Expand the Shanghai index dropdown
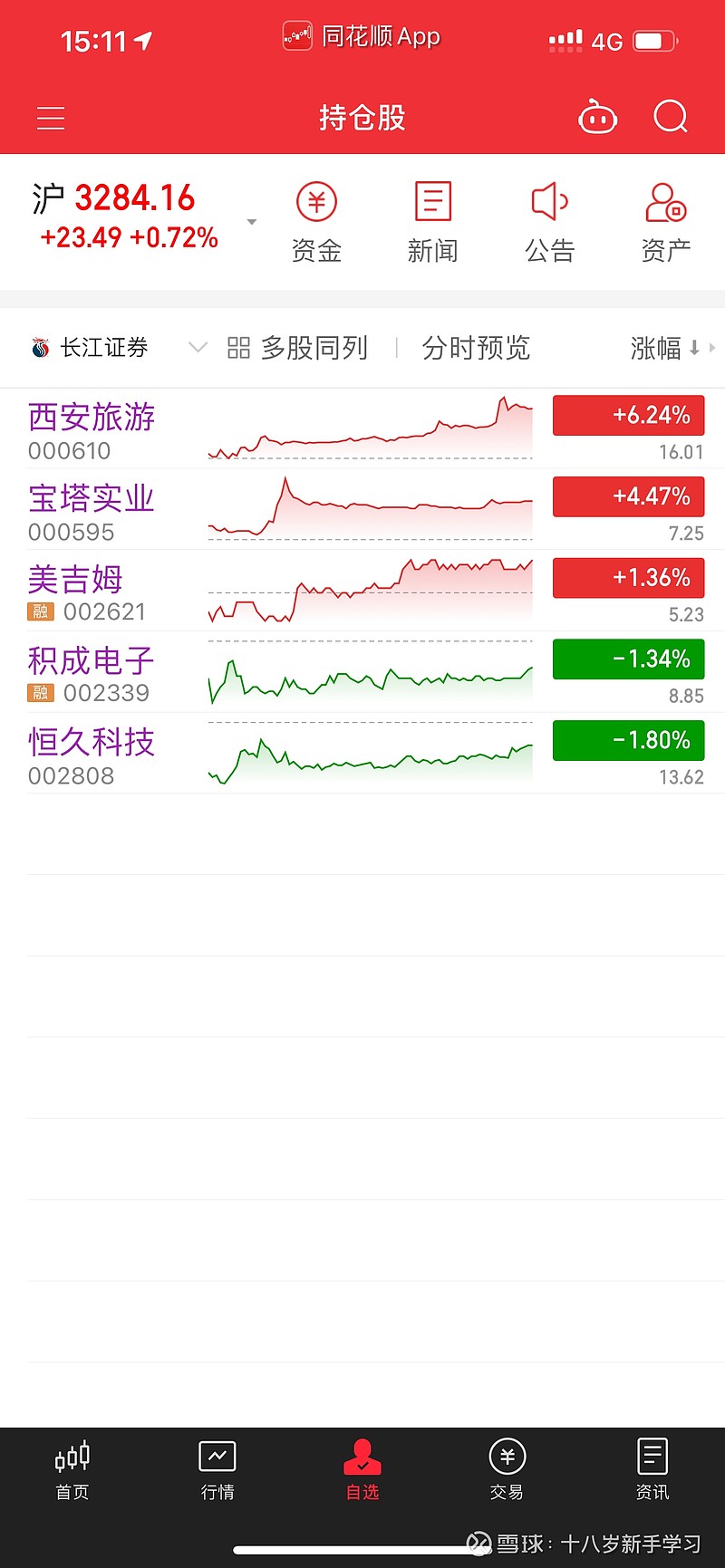The width and height of the screenshot is (725, 1568). tap(252, 222)
